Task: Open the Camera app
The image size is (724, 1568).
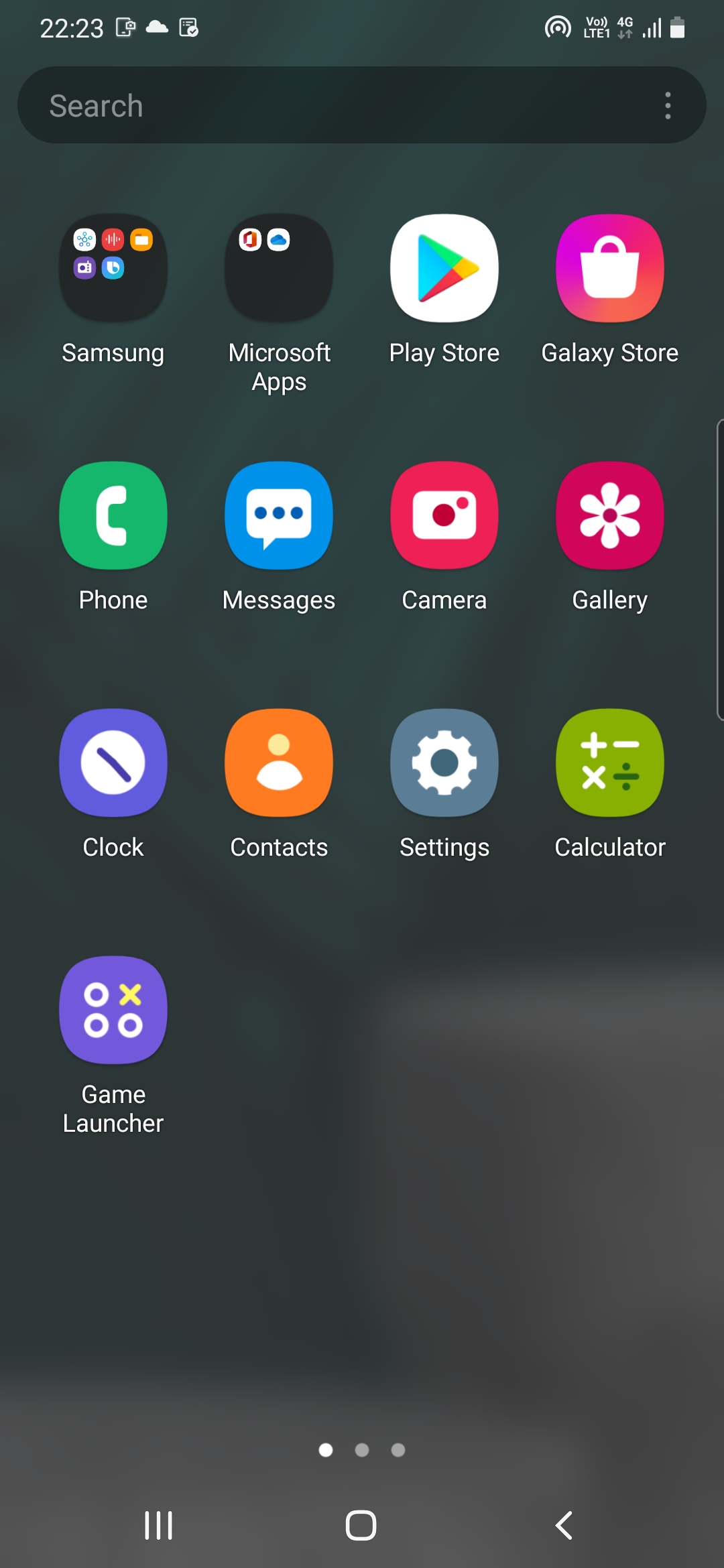Action: click(x=444, y=515)
